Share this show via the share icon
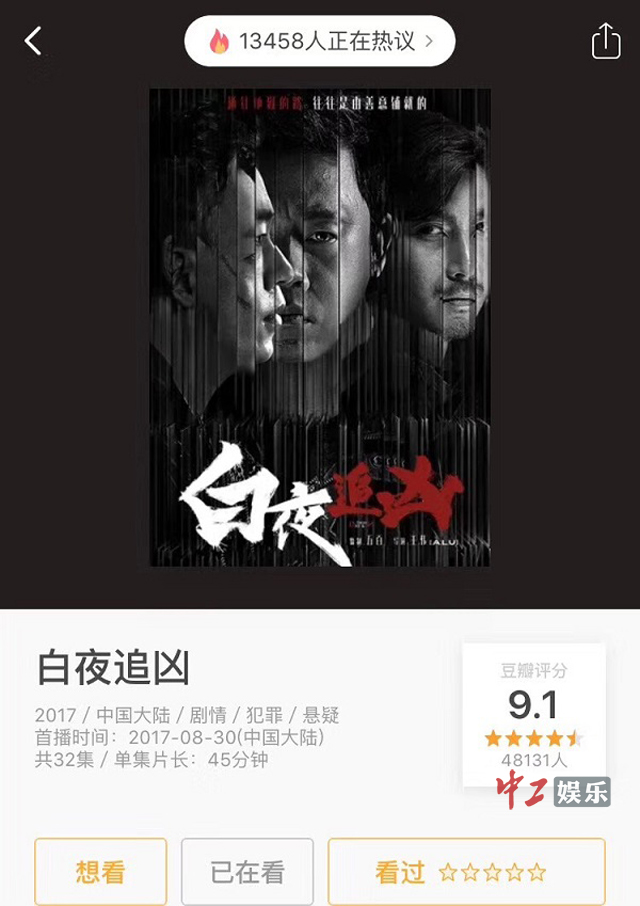640x906 pixels. 606,41
